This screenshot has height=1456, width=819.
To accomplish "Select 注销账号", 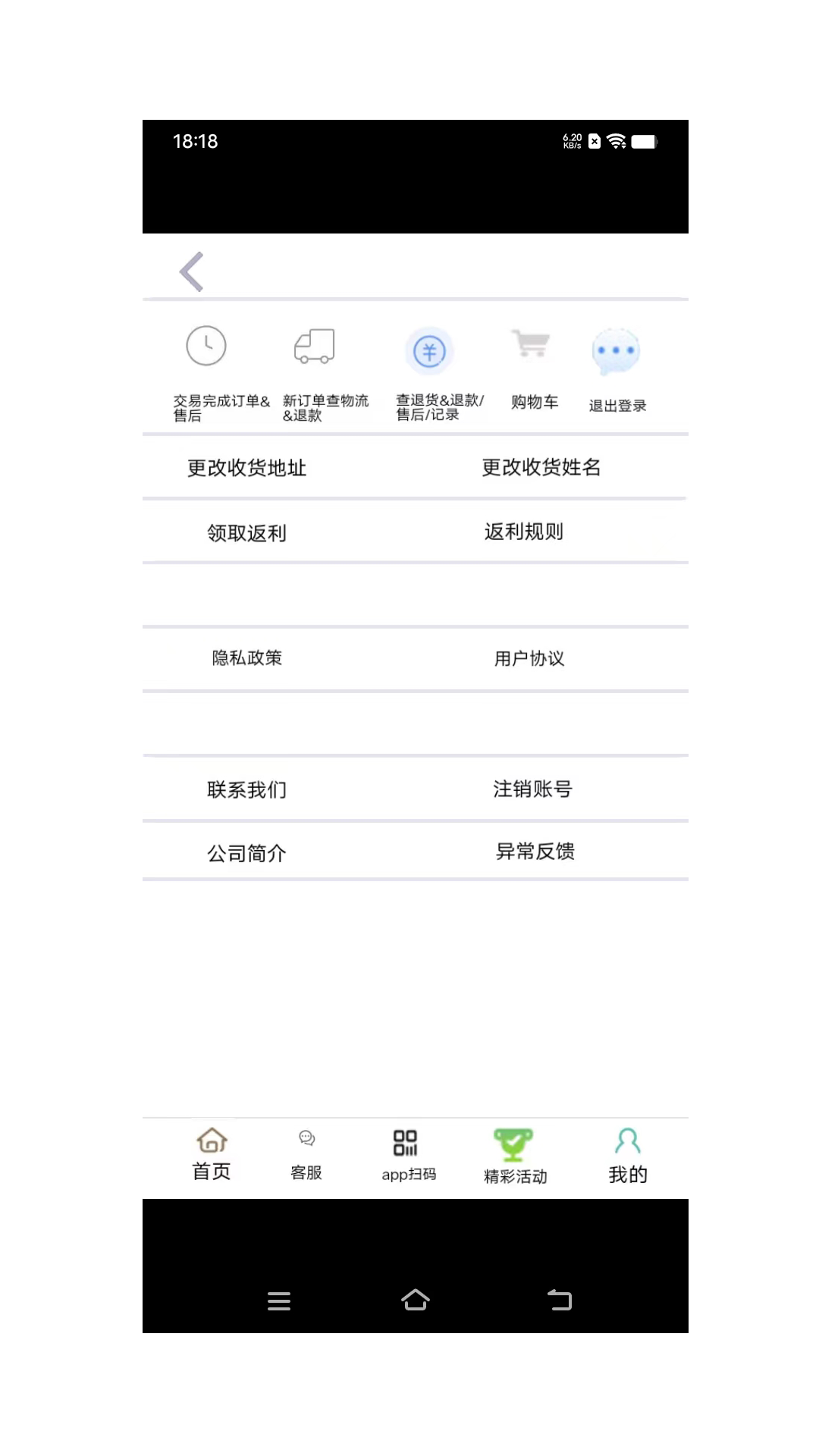I will click(x=532, y=789).
